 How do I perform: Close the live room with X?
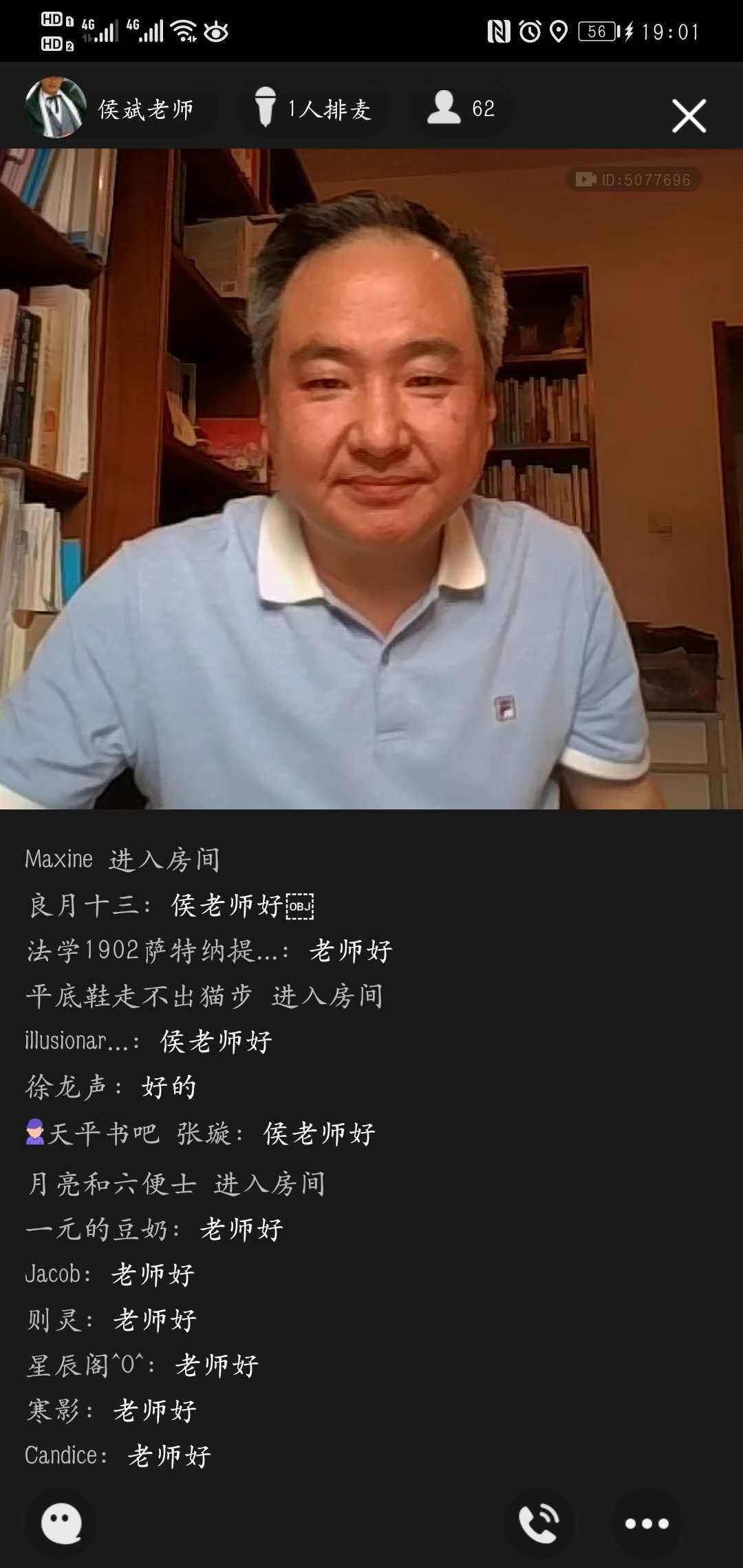pyautogui.click(x=689, y=115)
